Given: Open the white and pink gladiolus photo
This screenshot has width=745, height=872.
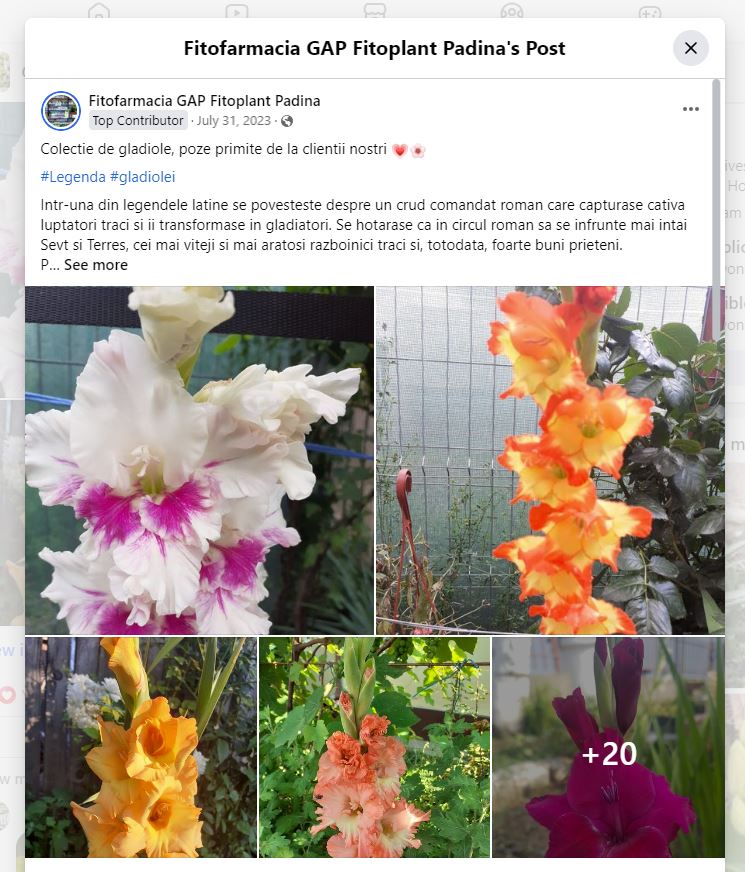Looking at the screenshot, I should tap(199, 460).
